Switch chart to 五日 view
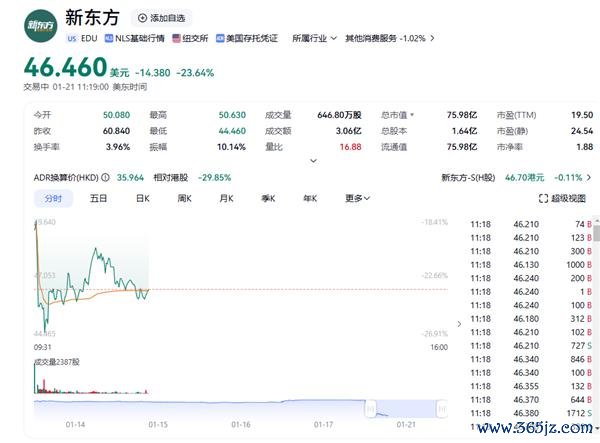This screenshot has width=600, height=443. pyautogui.click(x=98, y=198)
